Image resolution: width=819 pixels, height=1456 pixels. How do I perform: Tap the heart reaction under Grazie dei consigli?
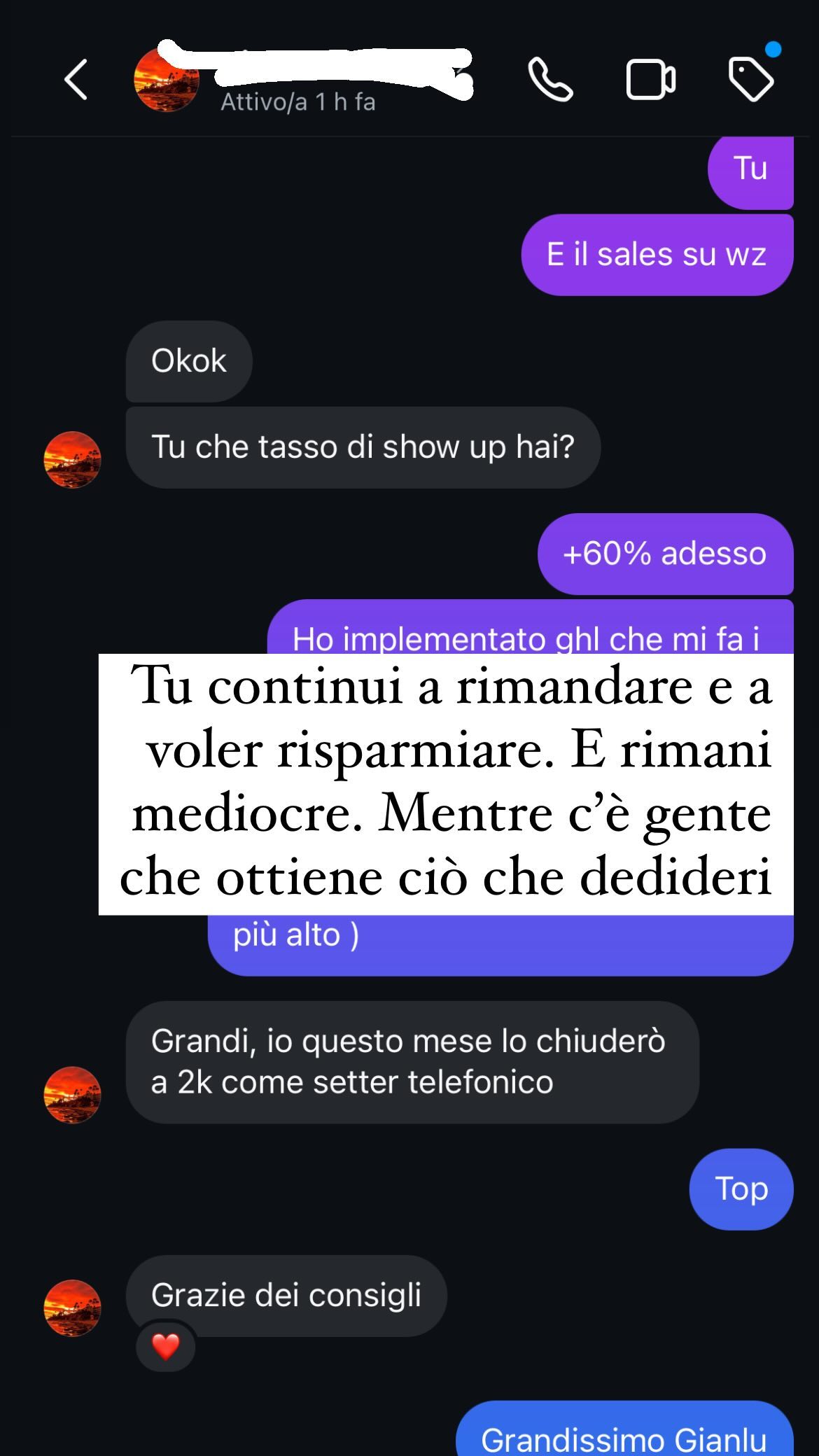(x=166, y=1346)
